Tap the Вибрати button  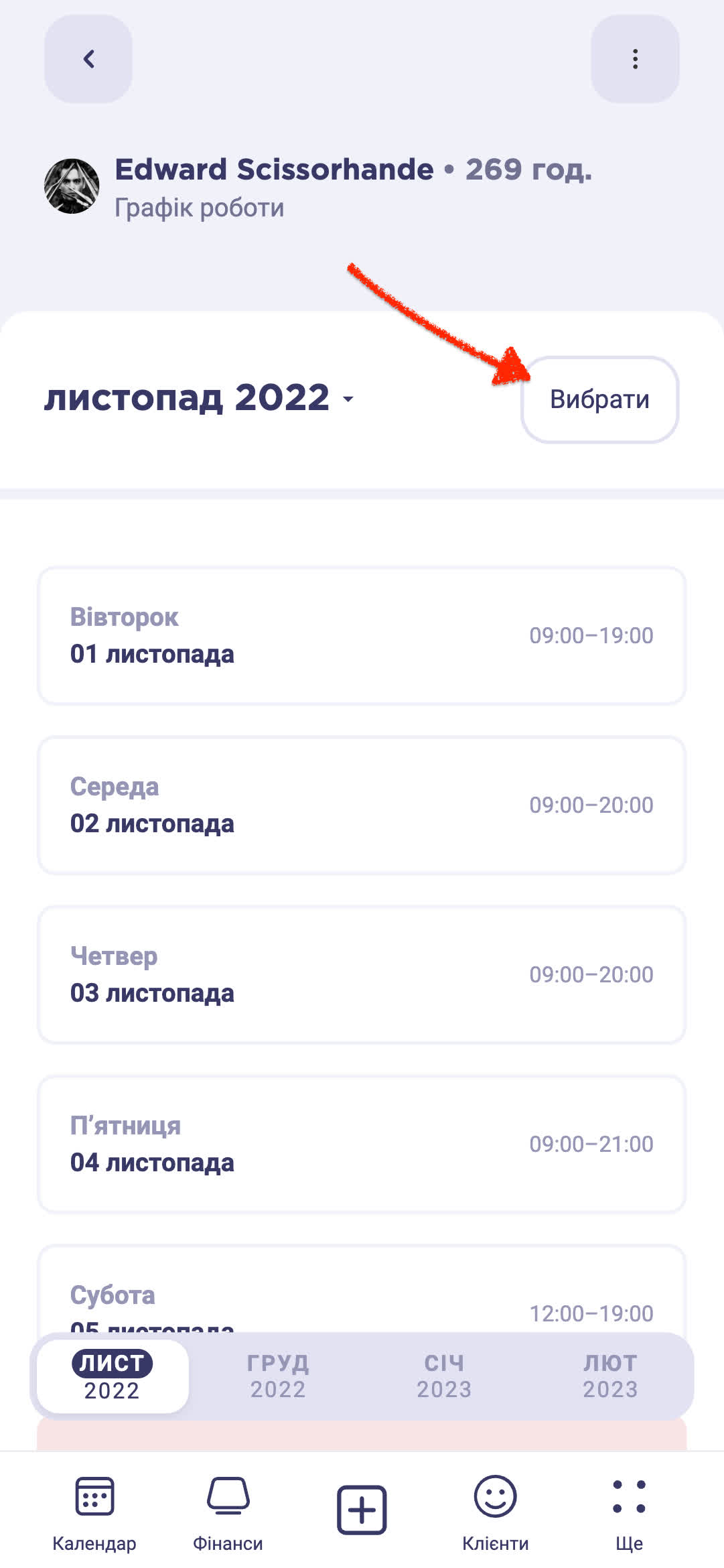(599, 399)
